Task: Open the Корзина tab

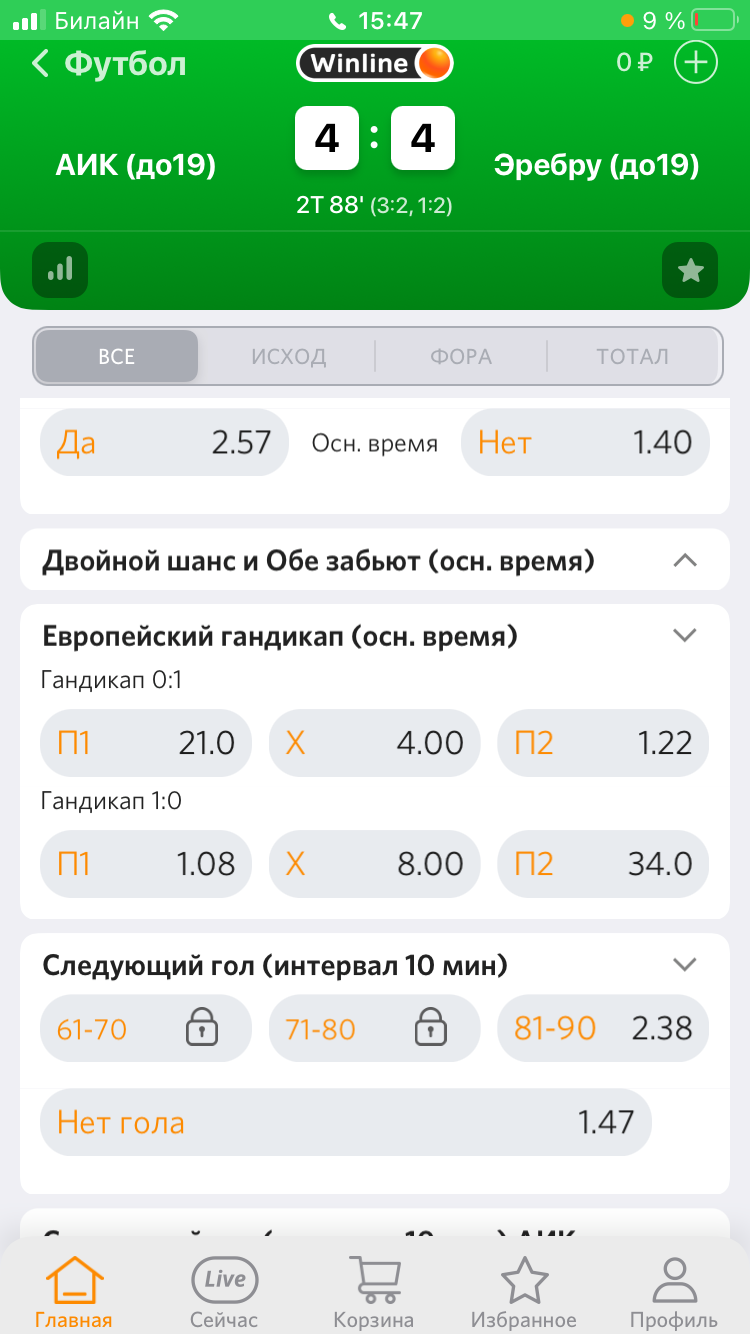Action: 374,1291
